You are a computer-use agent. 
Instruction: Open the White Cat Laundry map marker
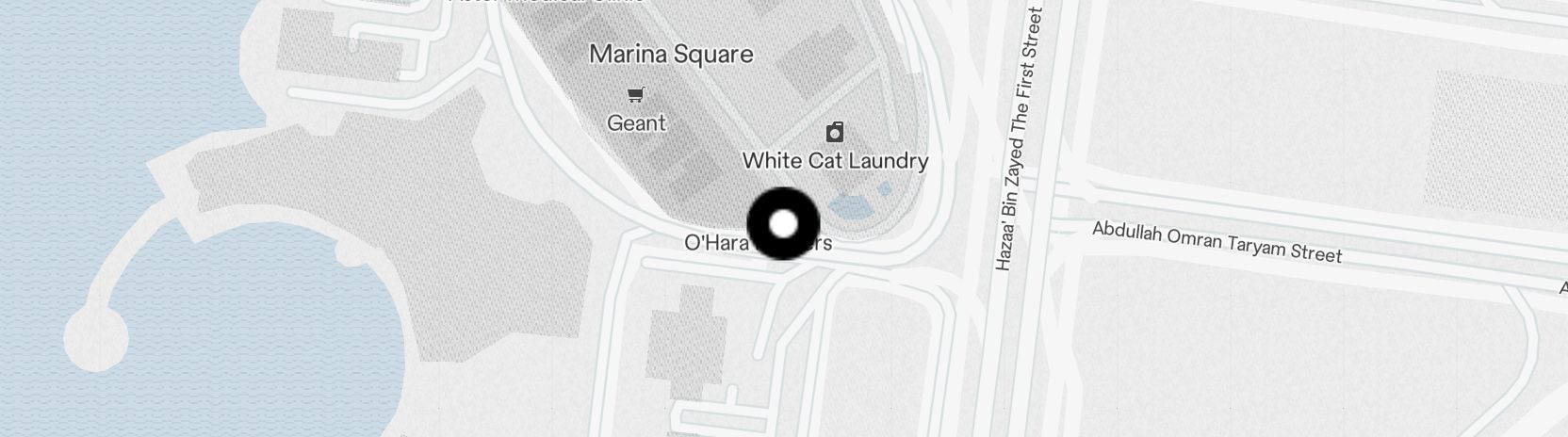pyautogui.click(x=835, y=132)
